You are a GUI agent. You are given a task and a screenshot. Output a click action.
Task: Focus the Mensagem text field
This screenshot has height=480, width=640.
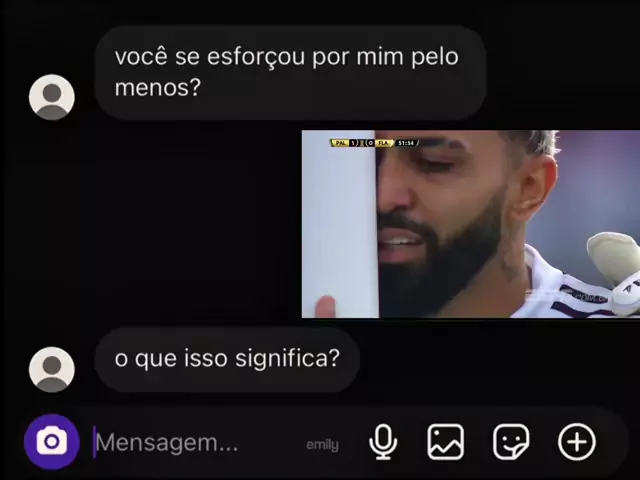click(x=190, y=442)
